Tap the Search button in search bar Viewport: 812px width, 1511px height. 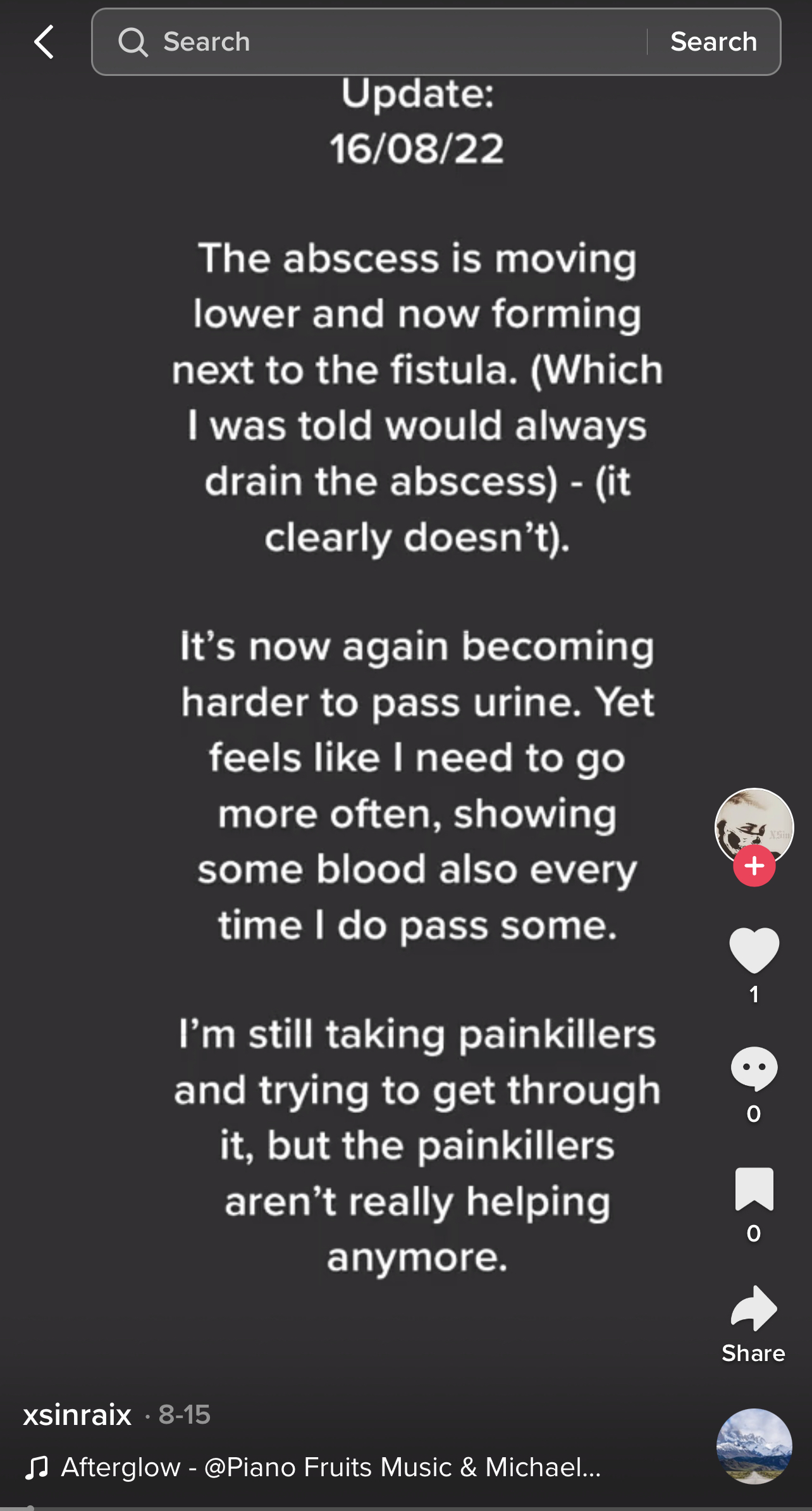(x=714, y=42)
